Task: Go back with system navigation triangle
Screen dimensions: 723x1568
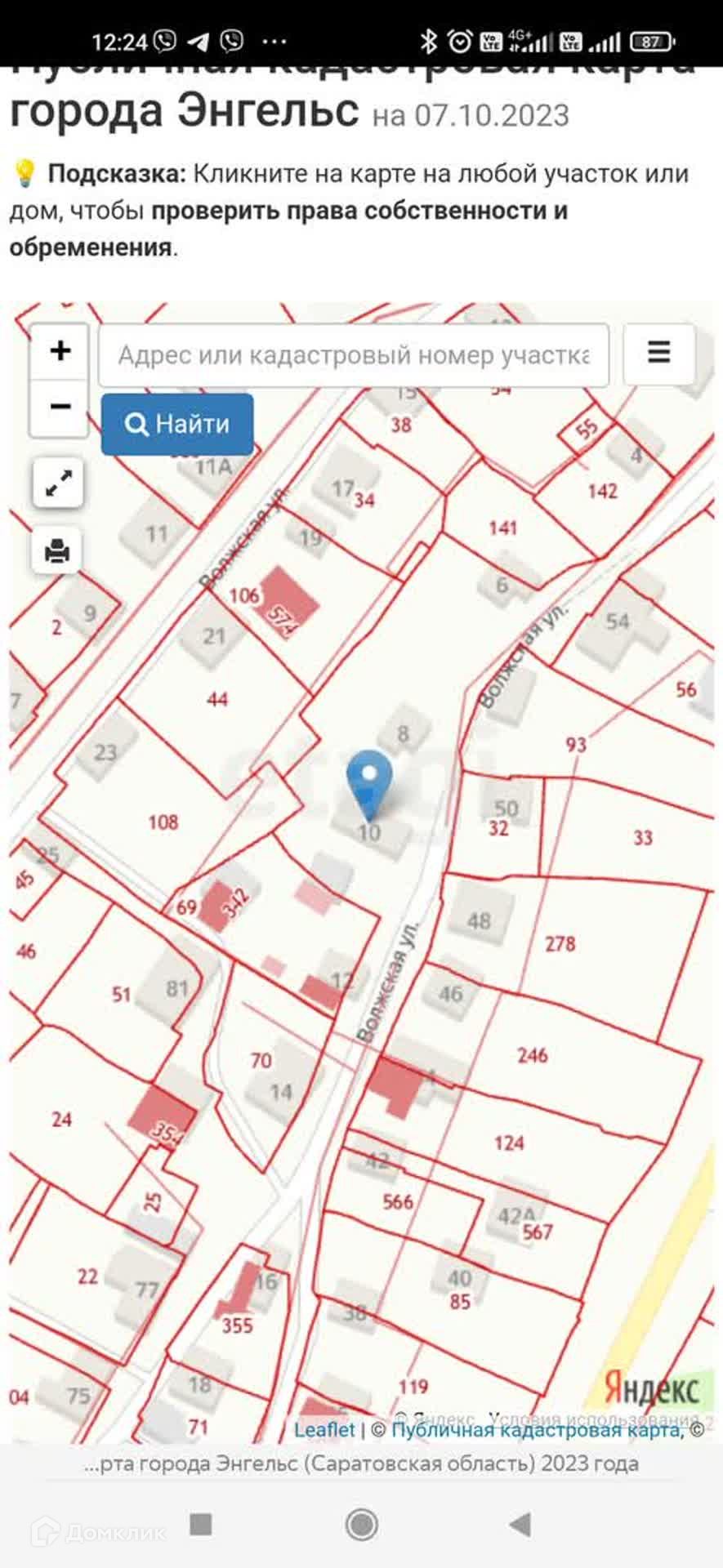Action: (x=520, y=1524)
